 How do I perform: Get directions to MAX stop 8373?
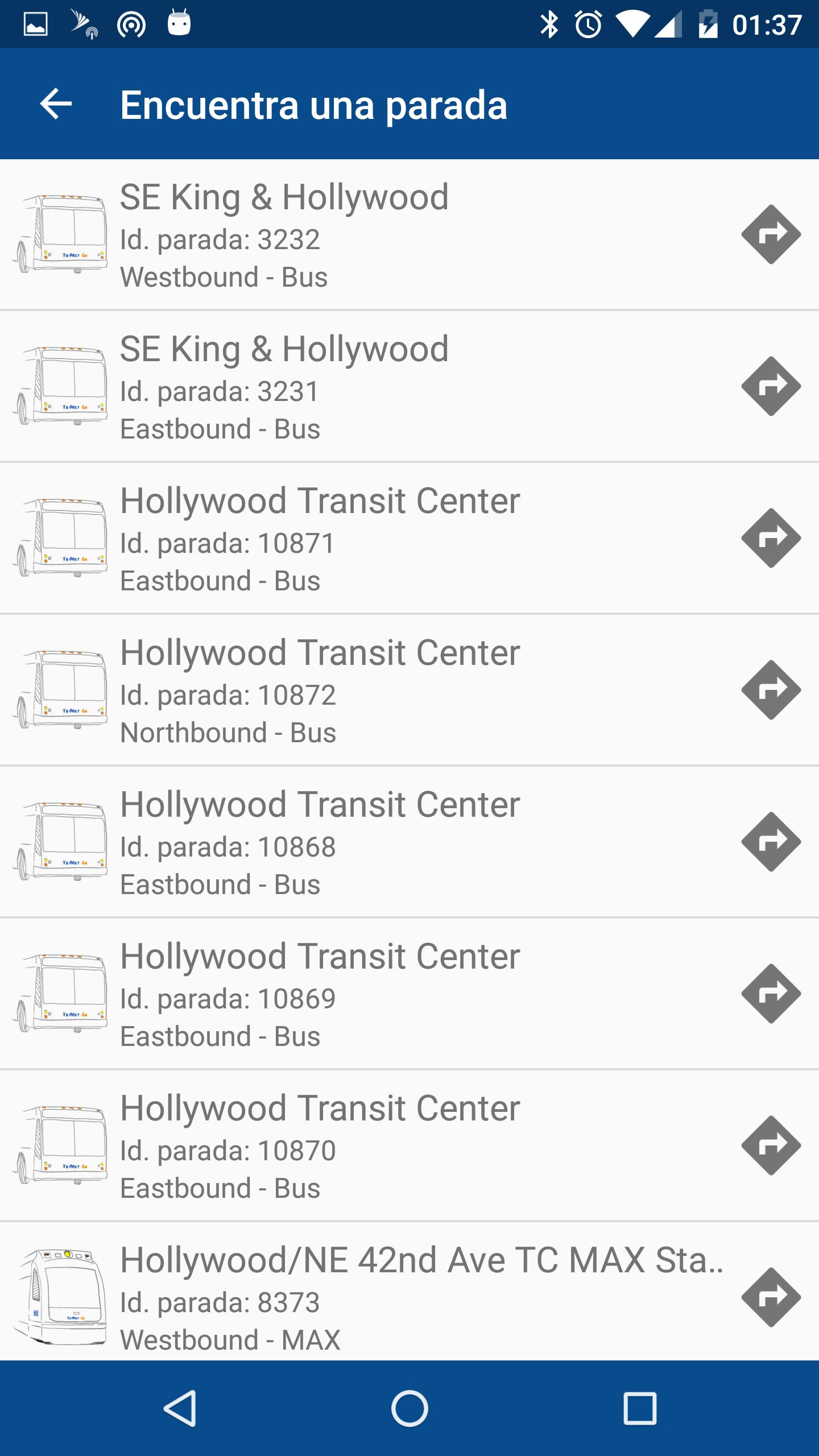[771, 1297]
